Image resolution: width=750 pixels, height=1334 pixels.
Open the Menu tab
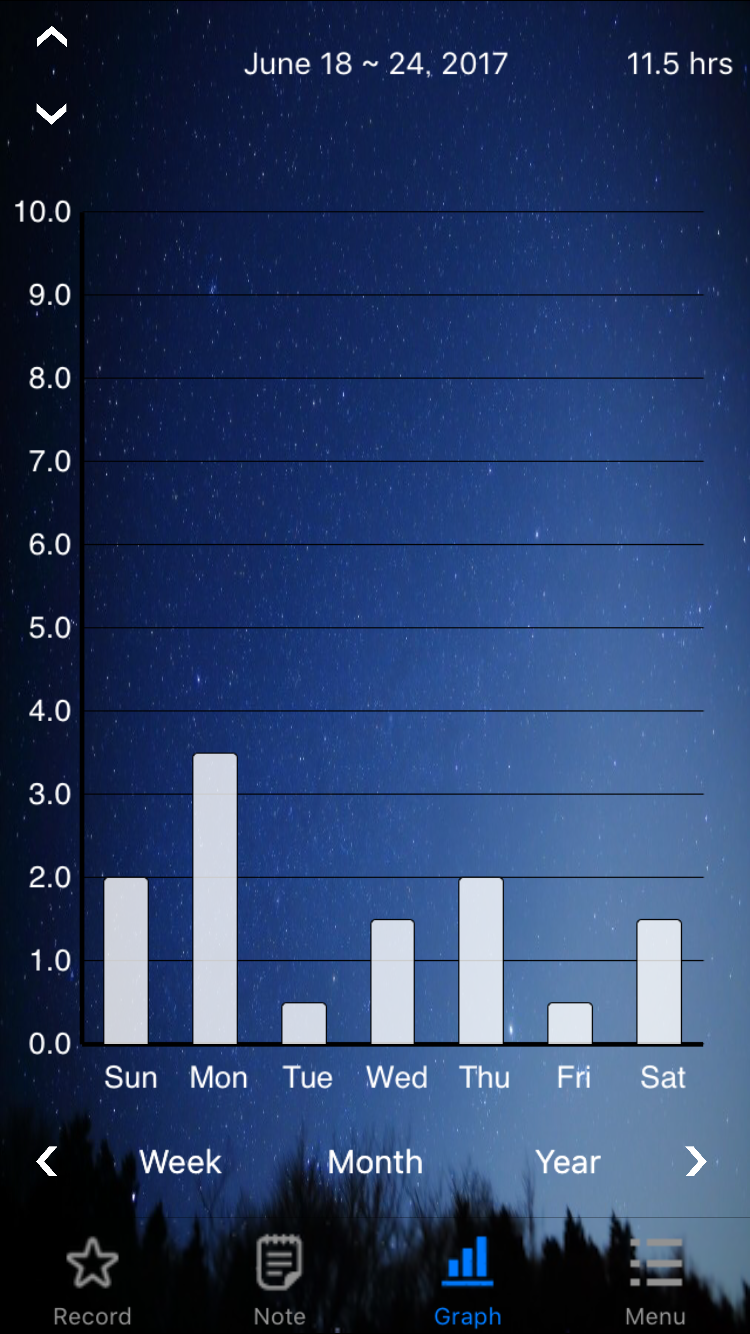(x=656, y=1281)
